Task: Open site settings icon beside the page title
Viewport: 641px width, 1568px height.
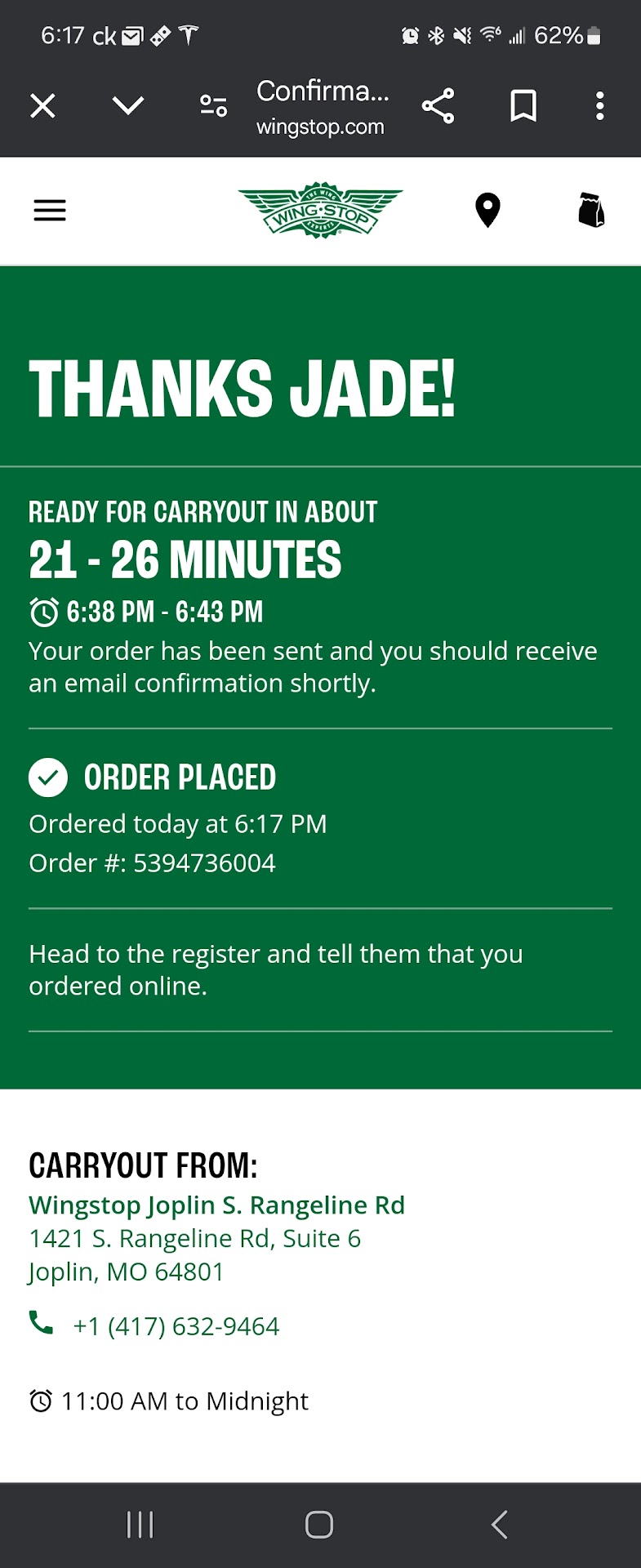Action: 214,106
